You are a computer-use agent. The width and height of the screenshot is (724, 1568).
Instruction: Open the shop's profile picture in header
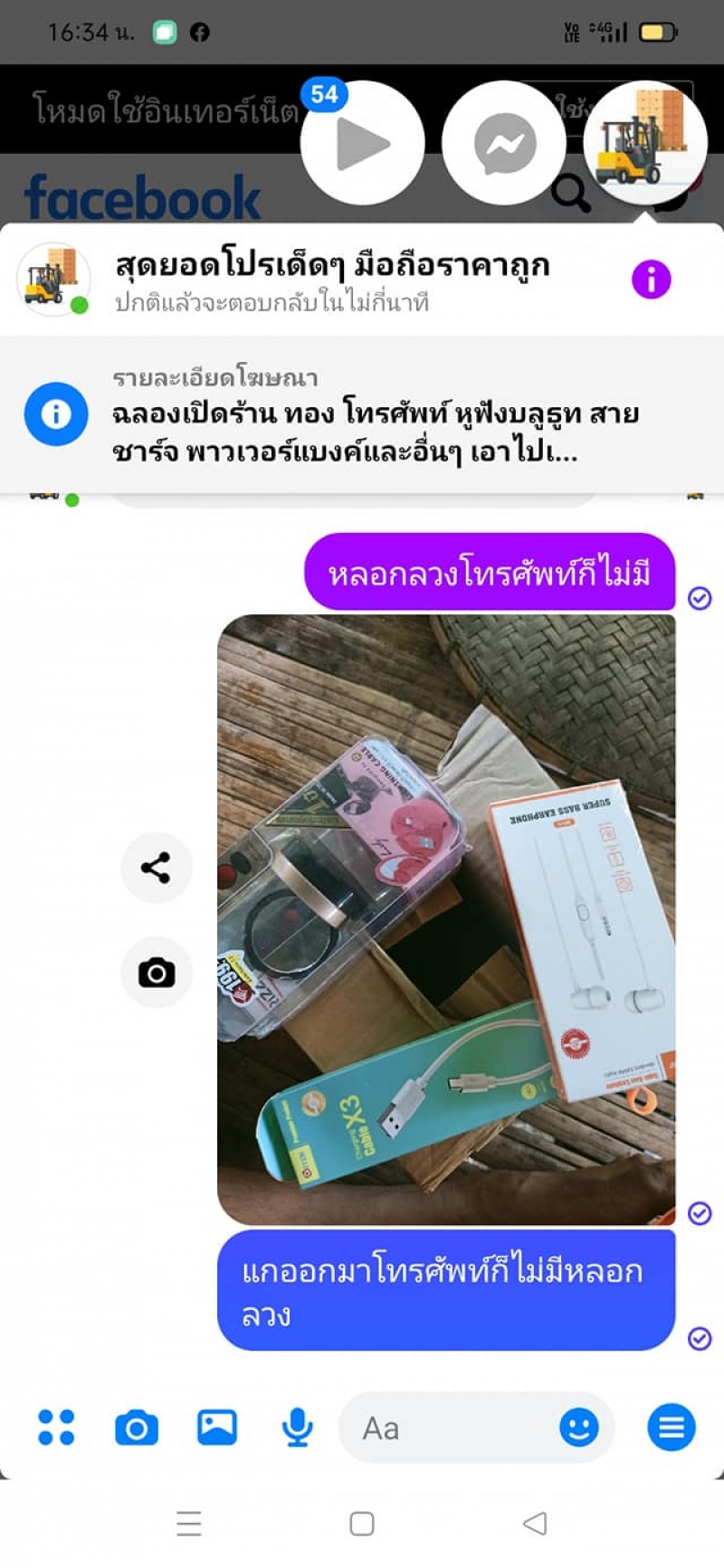click(x=53, y=280)
